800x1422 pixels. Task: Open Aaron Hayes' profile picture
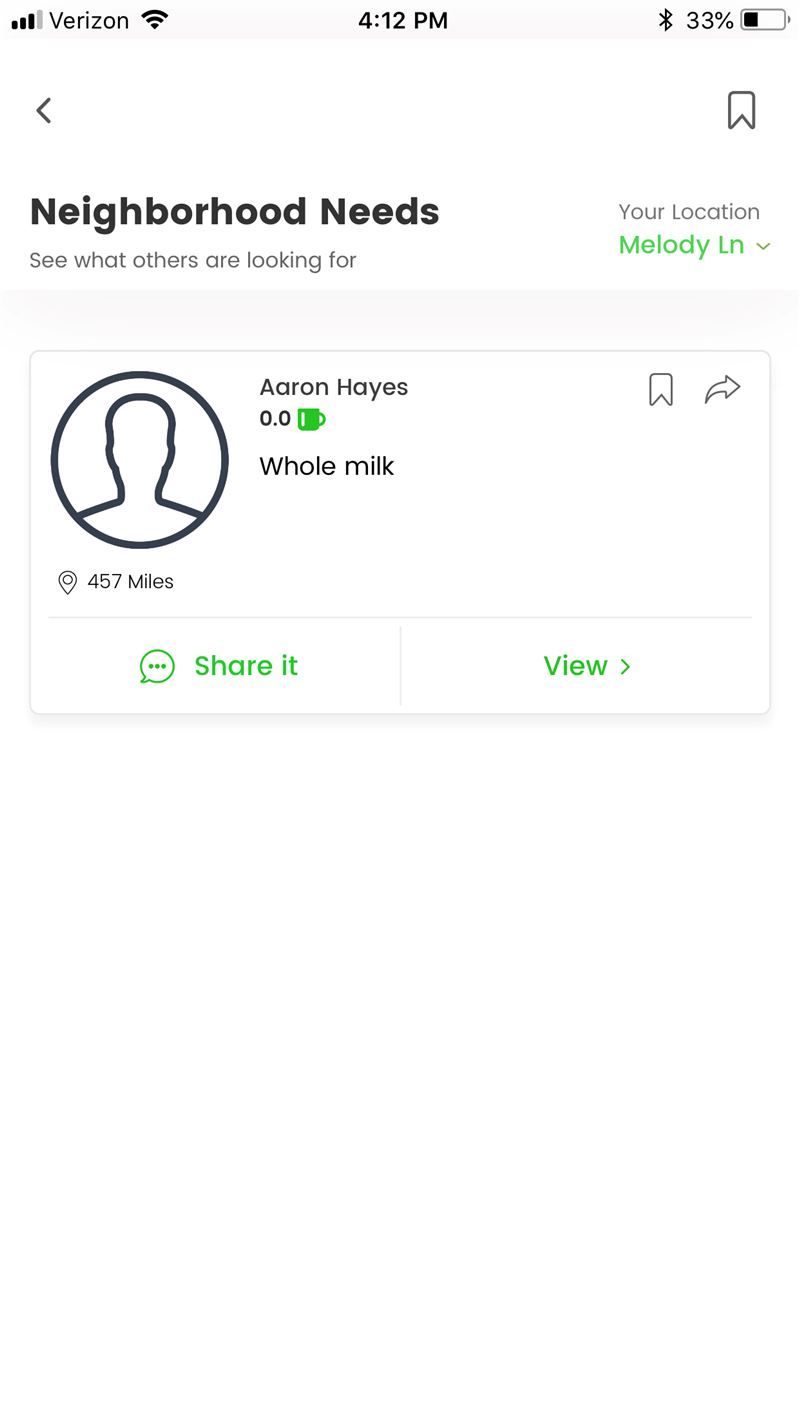(140, 460)
